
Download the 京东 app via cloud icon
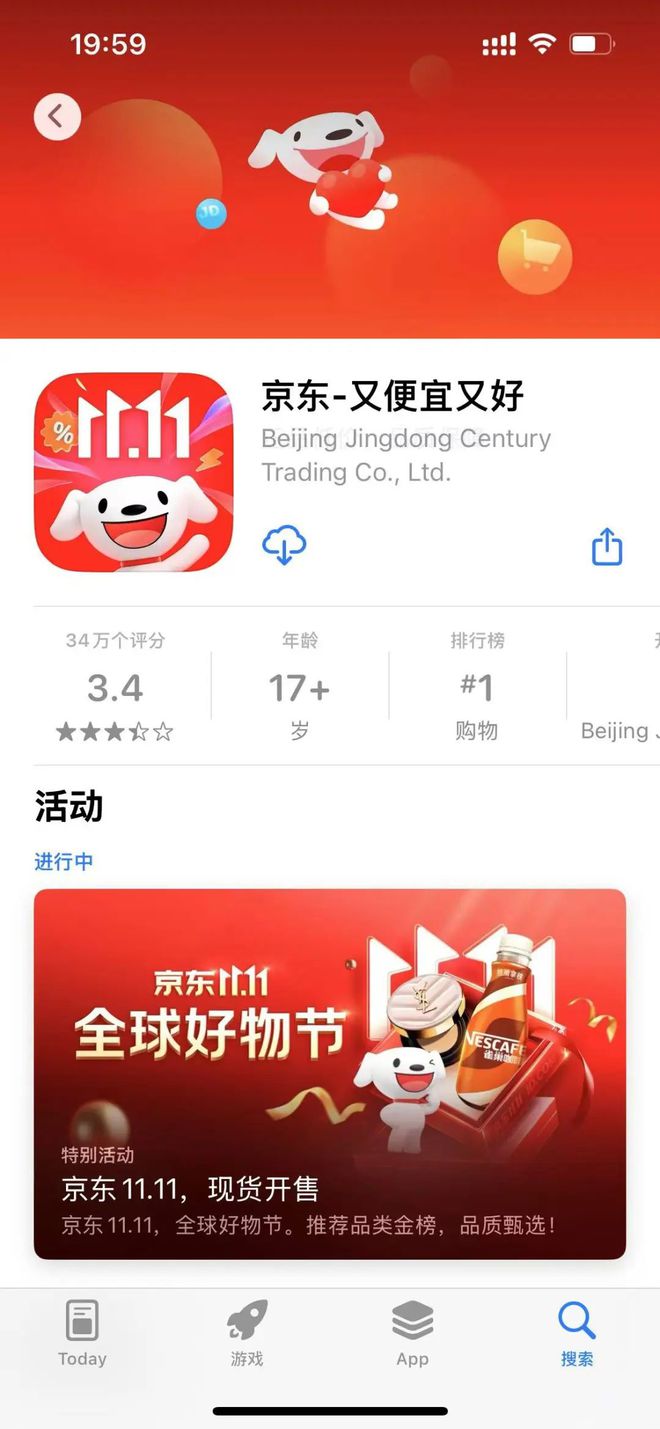(x=284, y=545)
